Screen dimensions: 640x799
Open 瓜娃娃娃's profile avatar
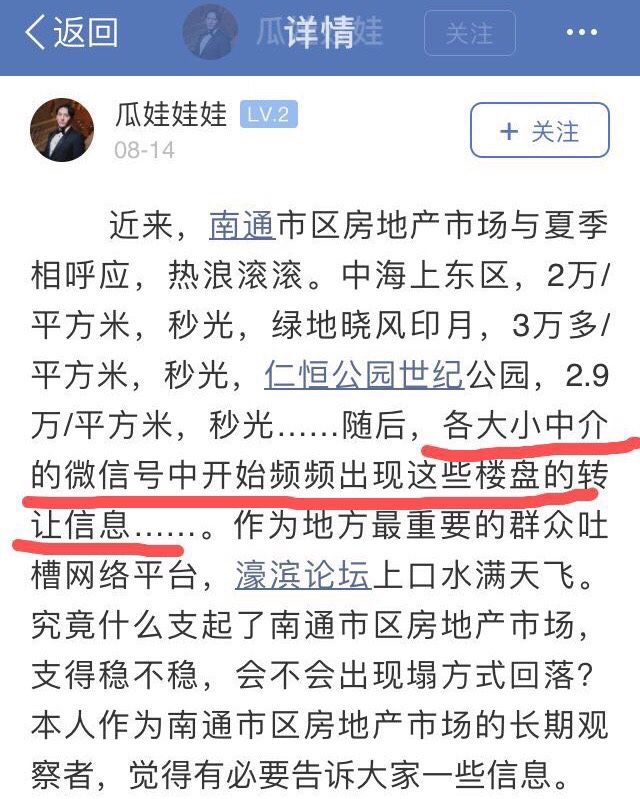coord(63,130)
